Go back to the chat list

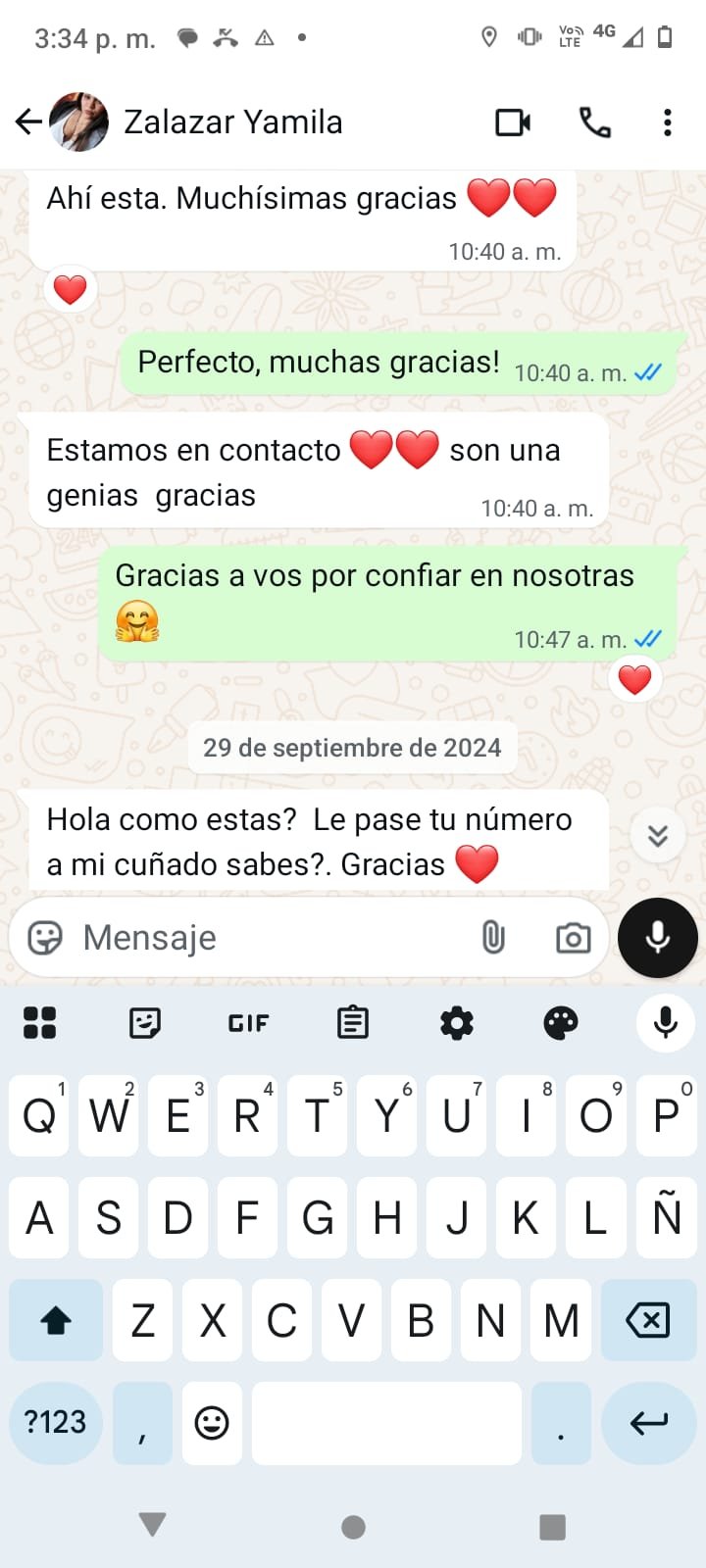28,122
